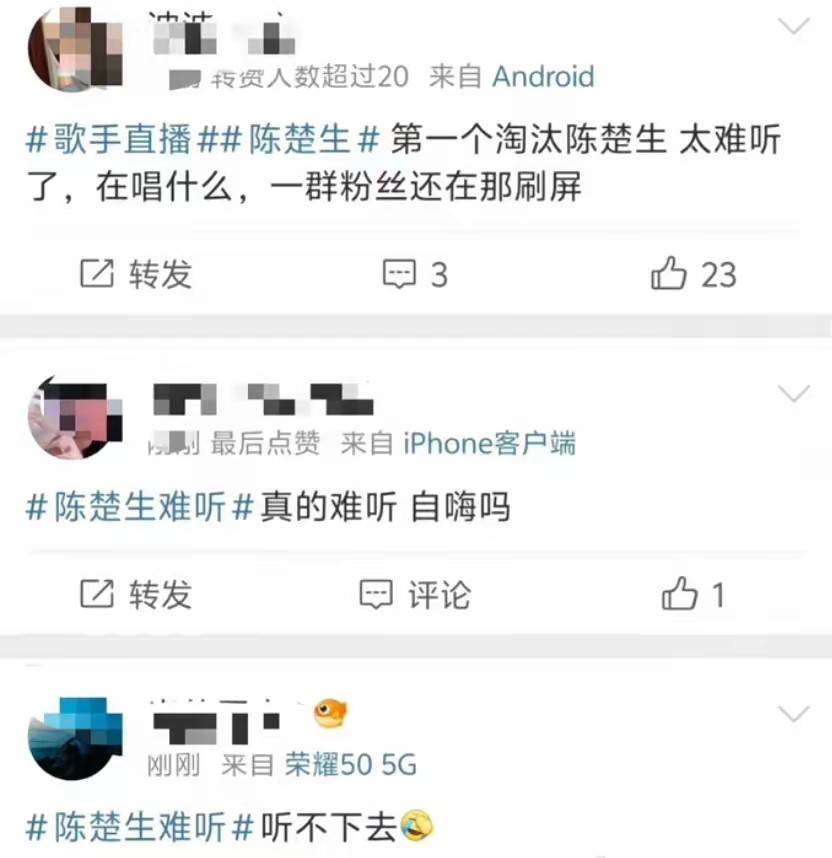This screenshot has height=858, width=832.
Task: Open the #陈楚生# hashtag in first post
Action: [300, 139]
